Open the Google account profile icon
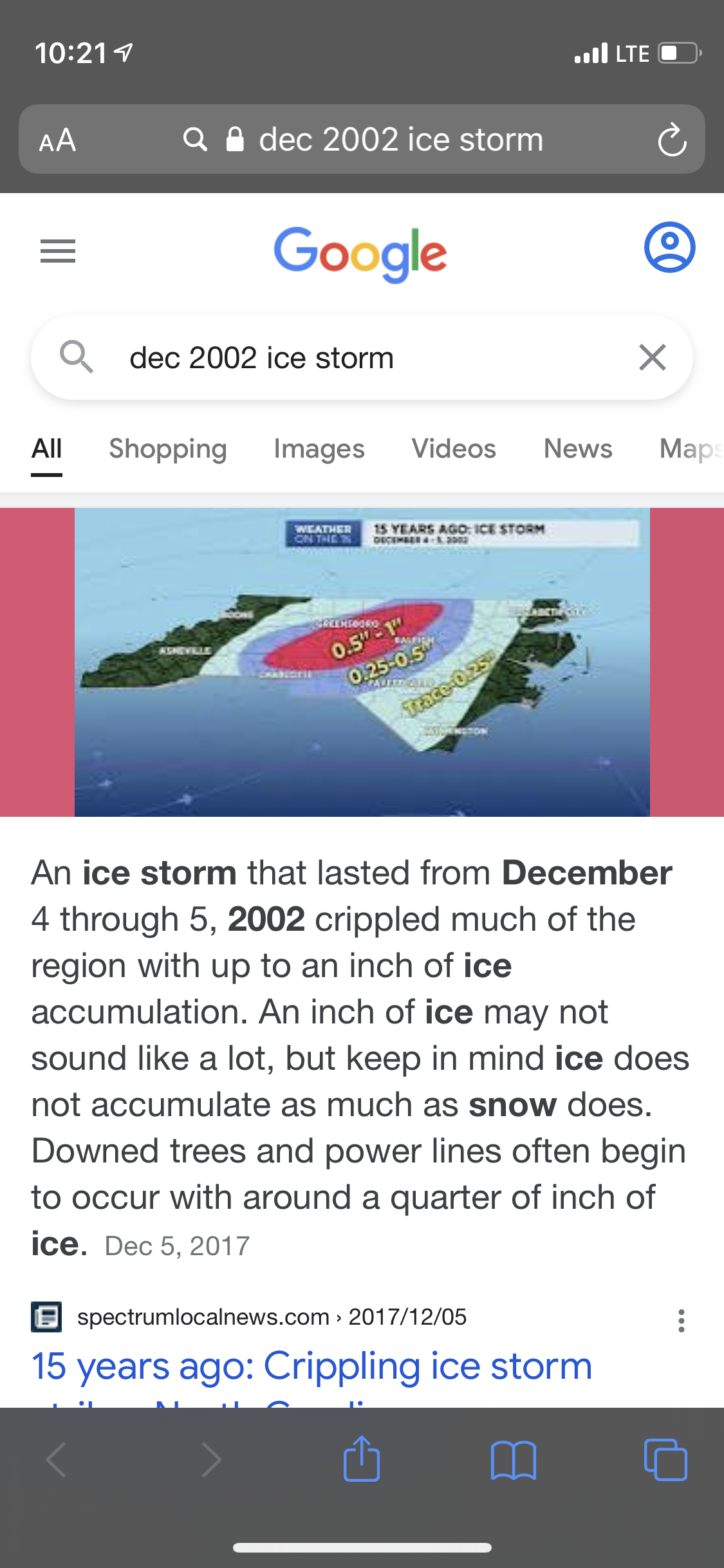This screenshot has height=1568, width=724. coord(669,247)
